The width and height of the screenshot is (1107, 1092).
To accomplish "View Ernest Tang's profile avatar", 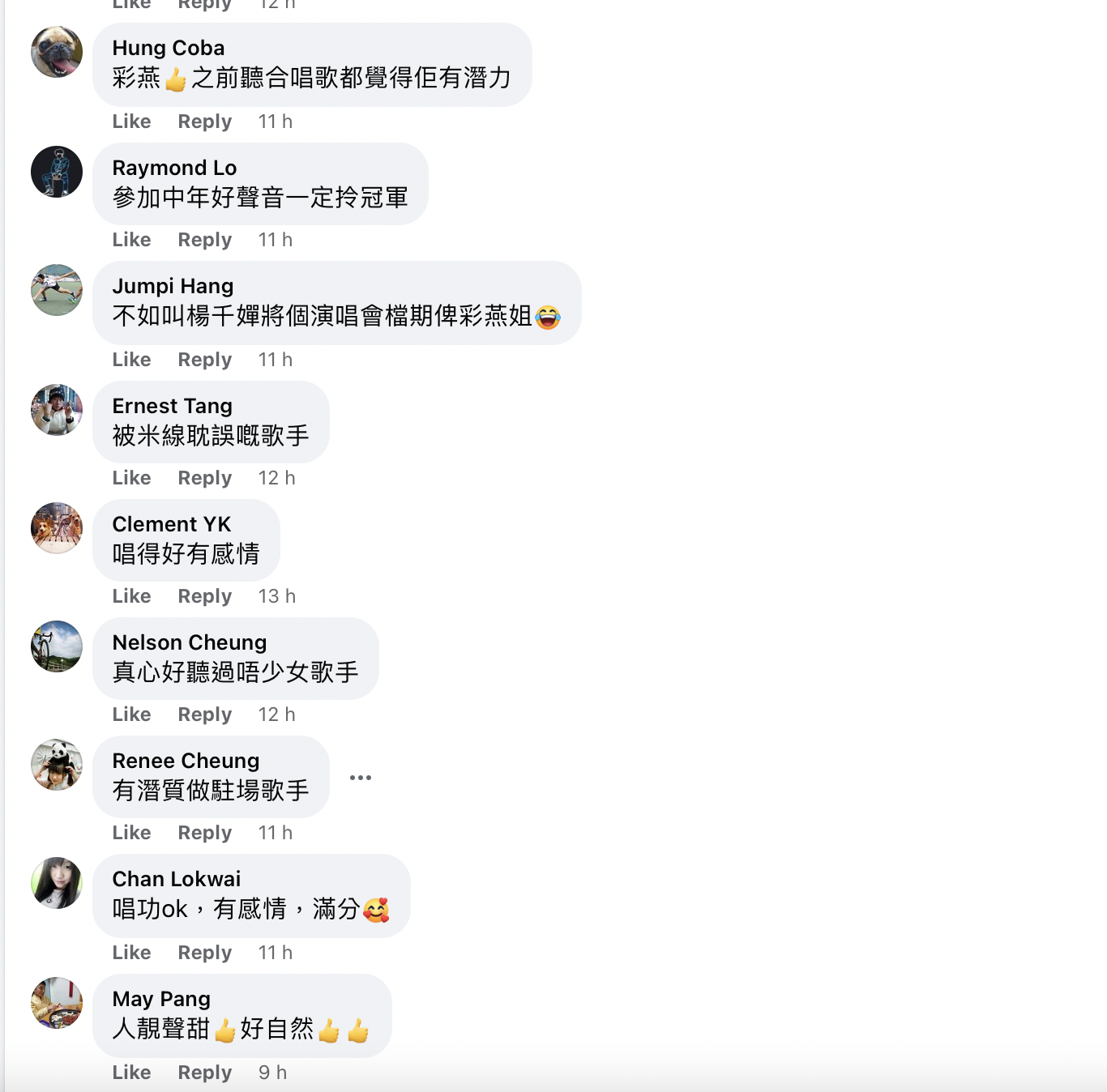I will [x=57, y=410].
